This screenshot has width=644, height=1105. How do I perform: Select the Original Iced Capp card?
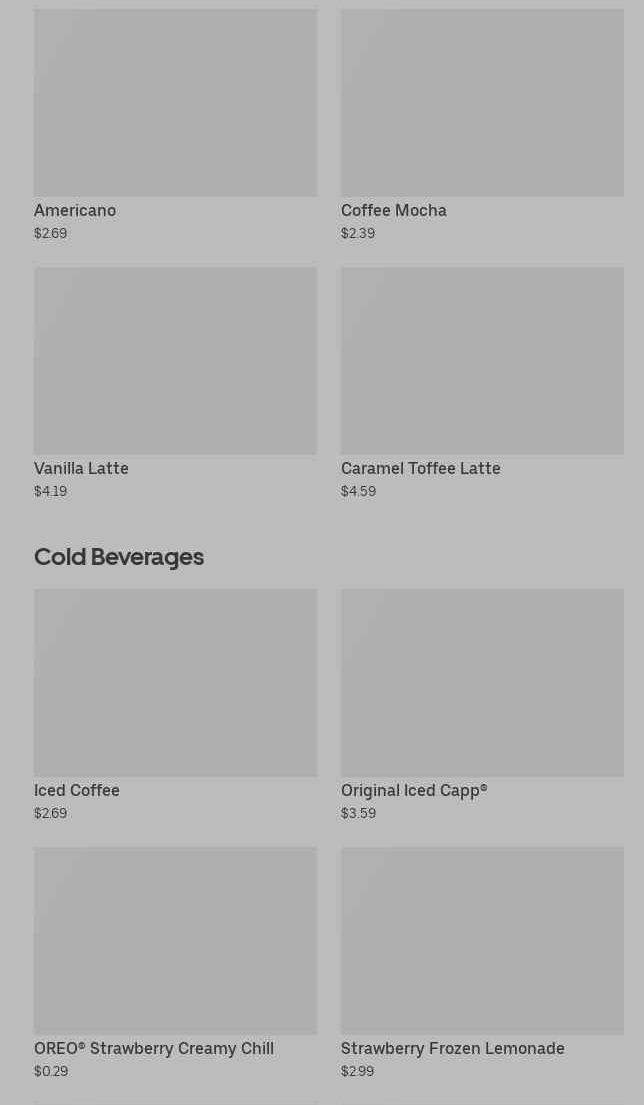pyautogui.click(x=482, y=705)
